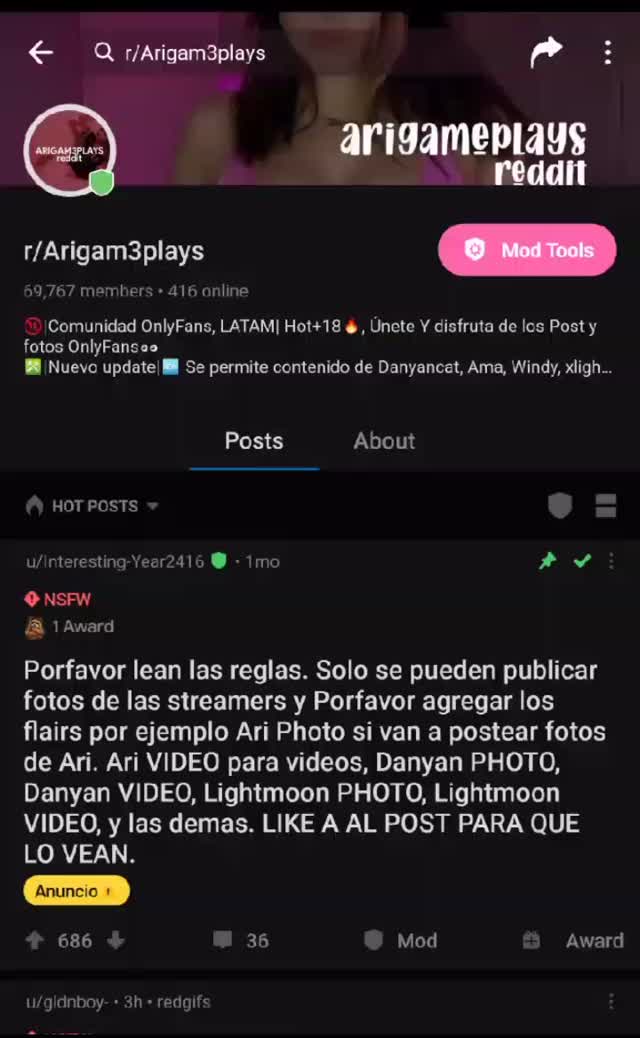The height and width of the screenshot is (1038, 640).
Task: Open options for u/gldnboy- post
Action: (611, 1001)
